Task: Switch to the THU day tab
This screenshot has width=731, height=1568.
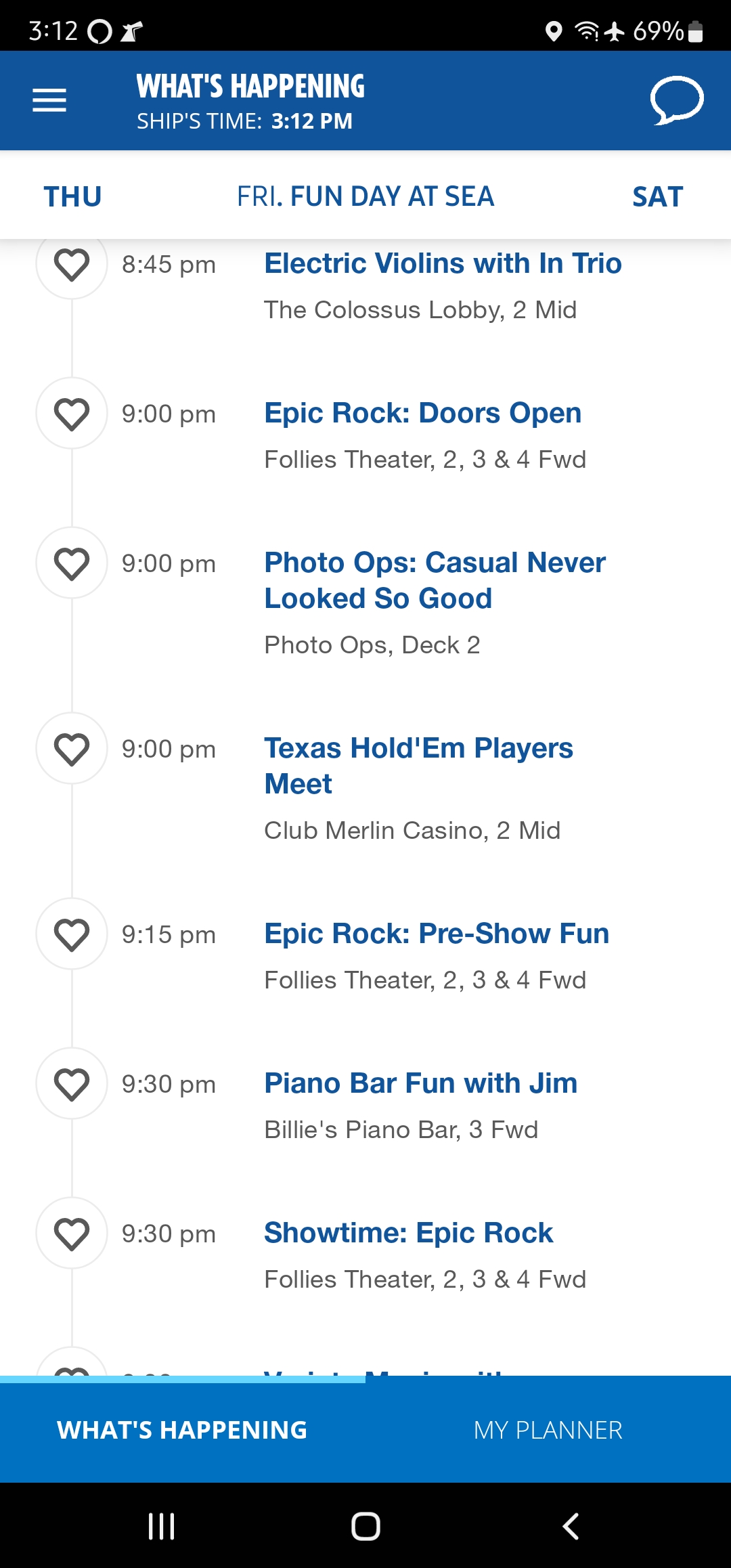Action: [72, 197]
